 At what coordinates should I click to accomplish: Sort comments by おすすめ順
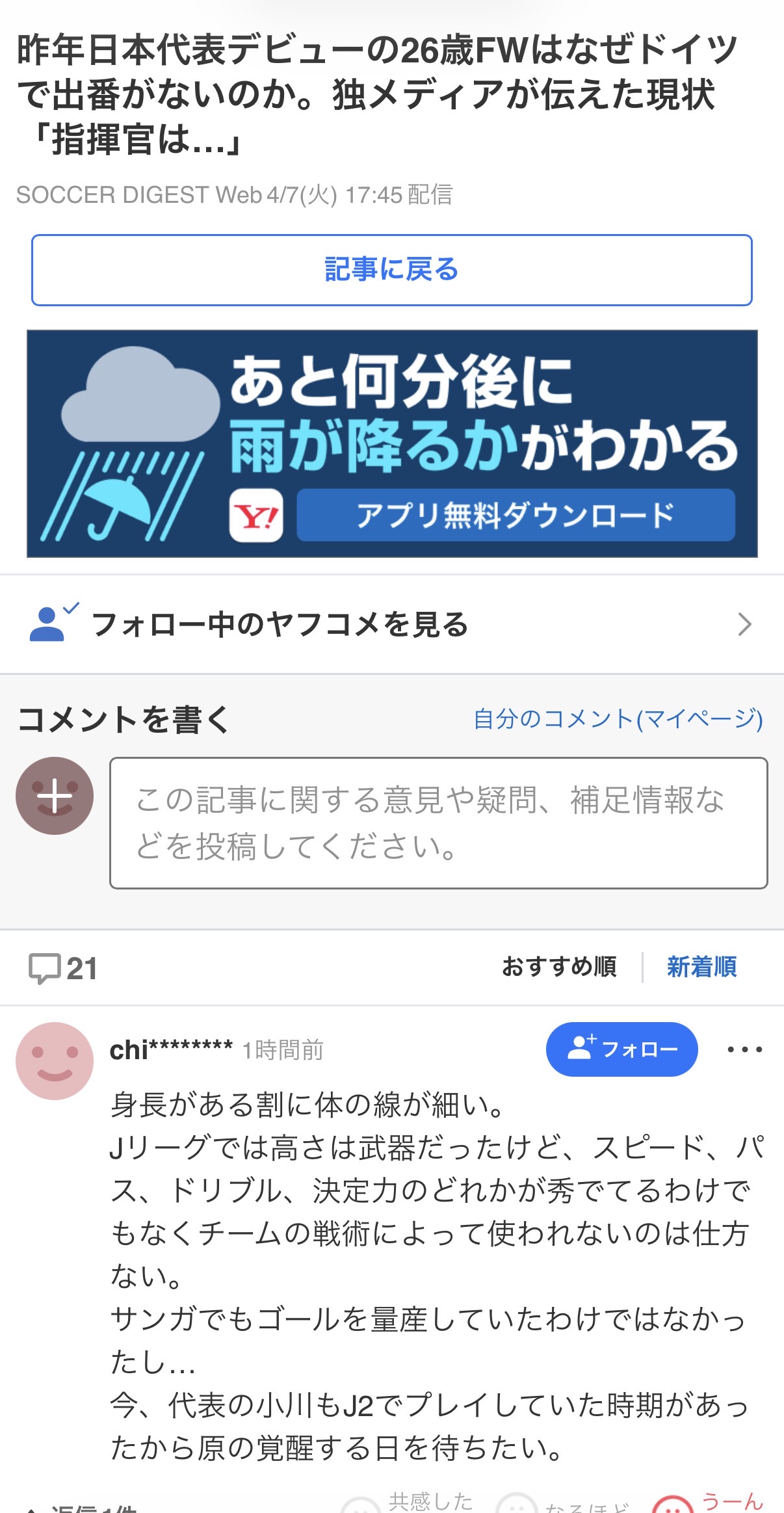[x=559, y=967]
